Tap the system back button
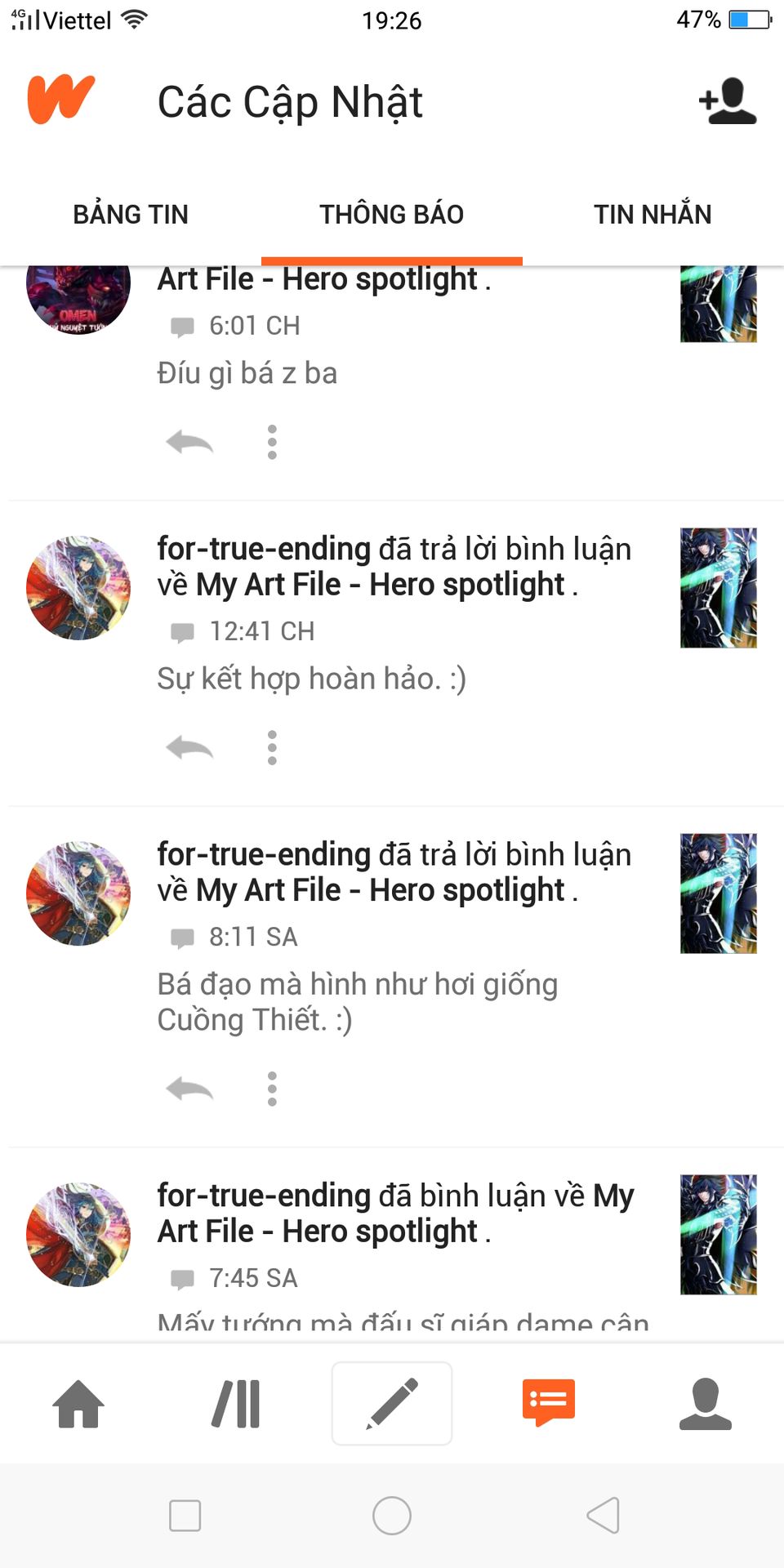The height and width of the screenshot is (1568, 784). point(603,1516)
